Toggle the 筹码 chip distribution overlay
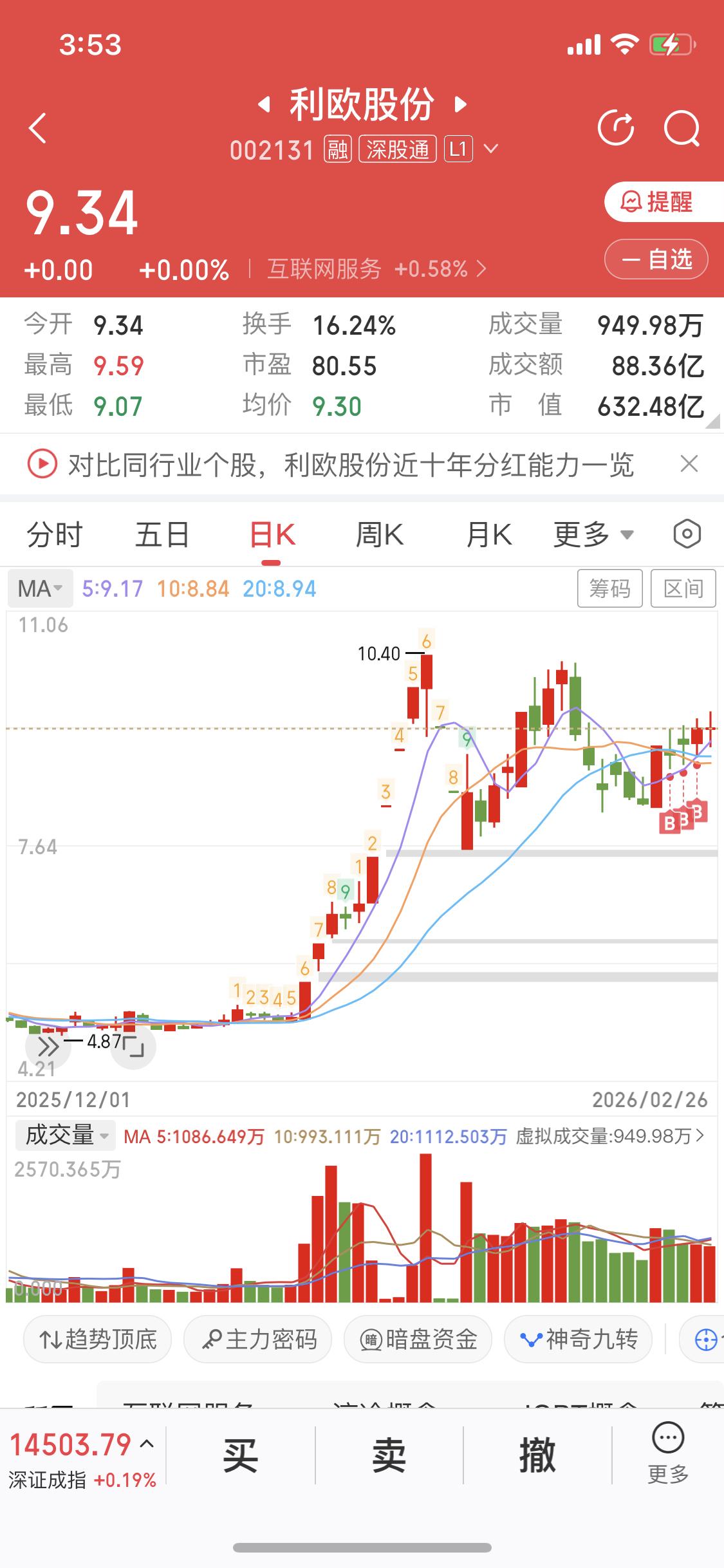 (x=609, y=588)
